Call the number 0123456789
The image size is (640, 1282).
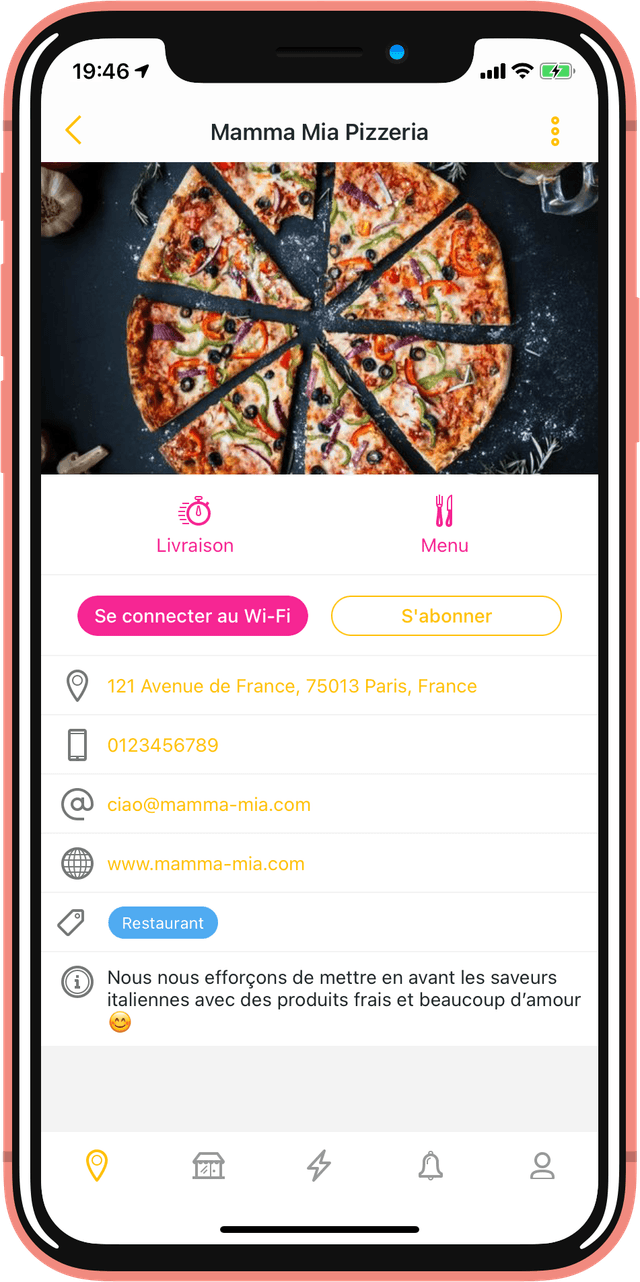pos(163,745)
